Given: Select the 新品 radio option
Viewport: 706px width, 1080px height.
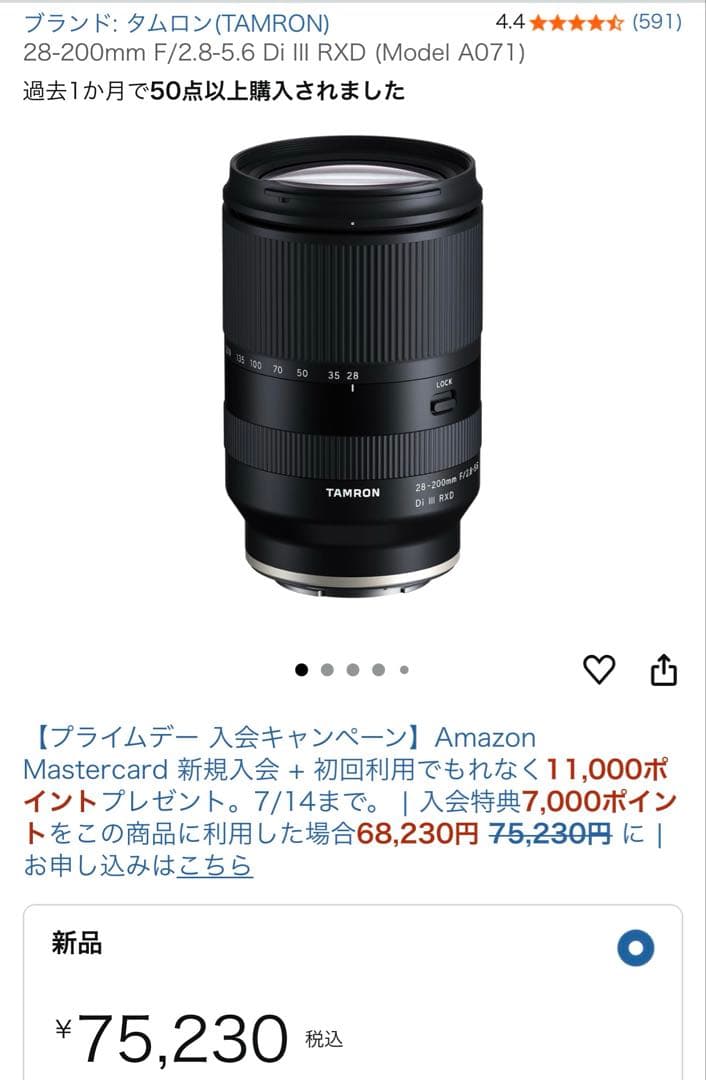Looking at the screenshot, I should click(x=636, y=948).
